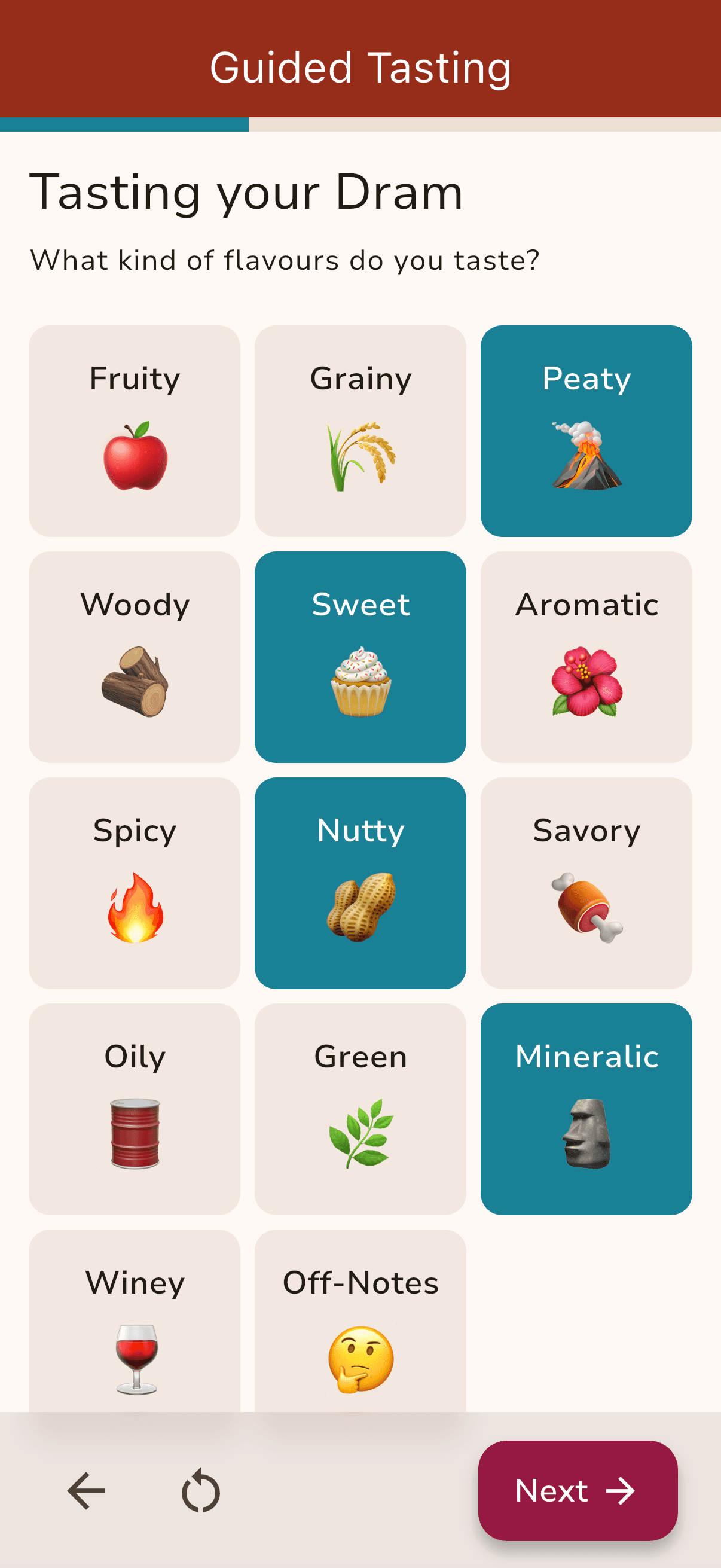Image resolution: width=721 pixels, height=1568 pixels.
Task: Add the Spicy flavour
Action: point(135,883)
